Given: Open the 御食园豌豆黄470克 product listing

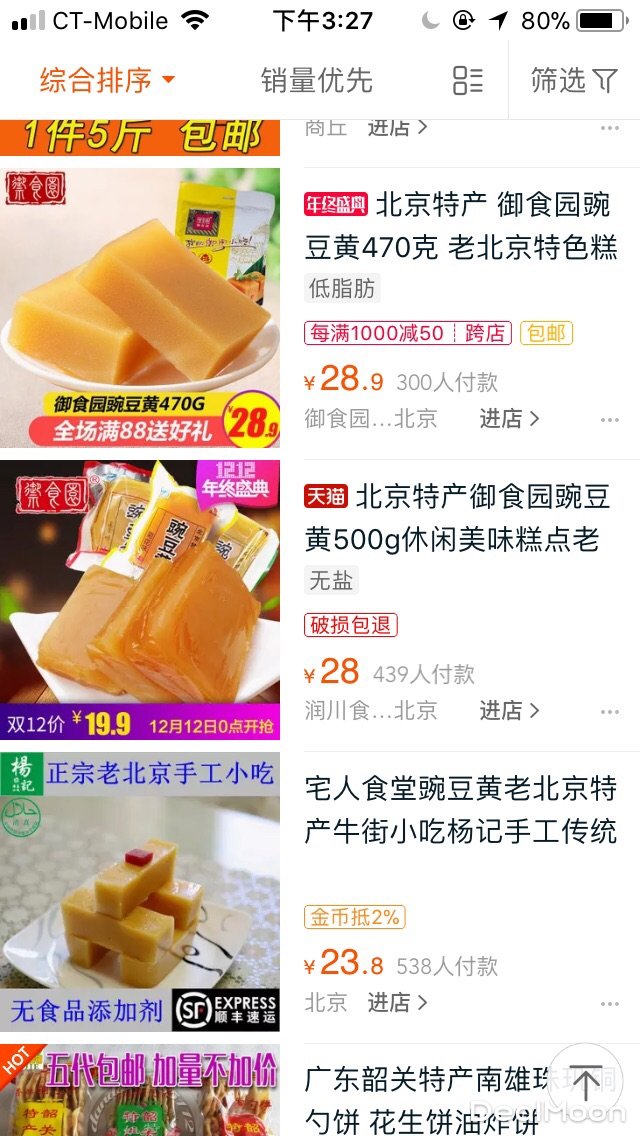Looking at the screenshot, I should click(x=461, y=226).
